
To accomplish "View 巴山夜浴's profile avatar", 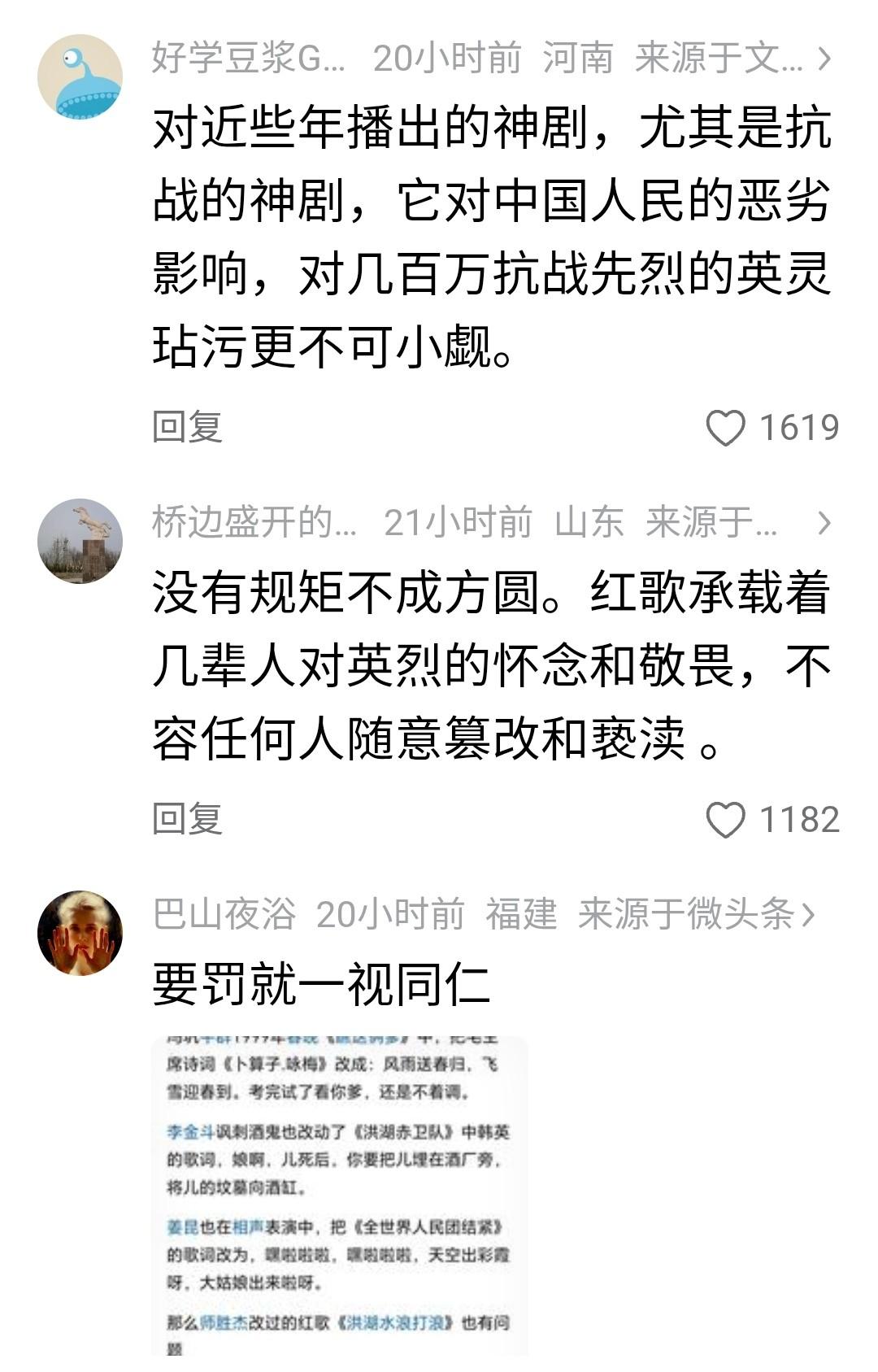I will 80,932.
